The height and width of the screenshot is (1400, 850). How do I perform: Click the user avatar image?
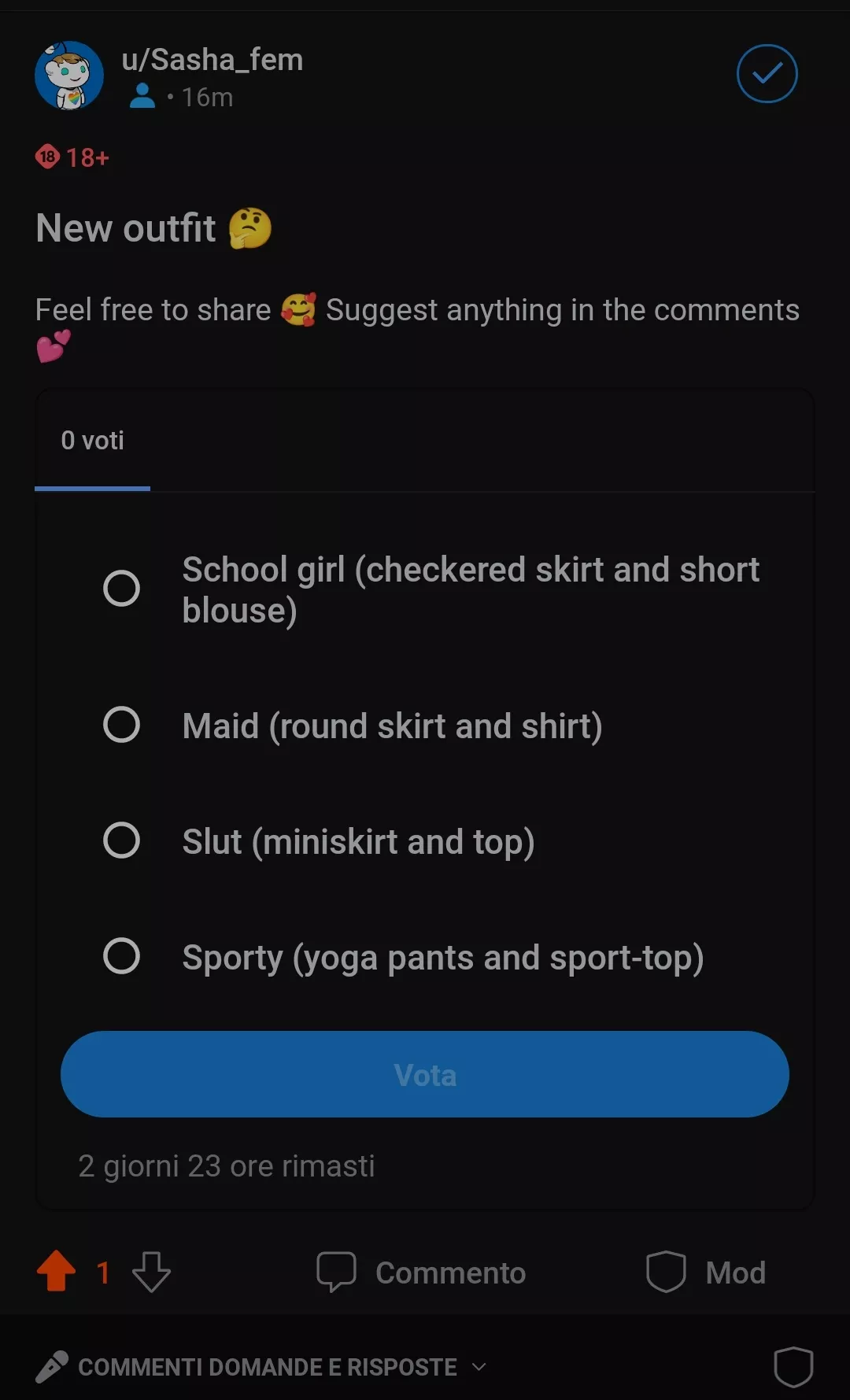[69, 76]
